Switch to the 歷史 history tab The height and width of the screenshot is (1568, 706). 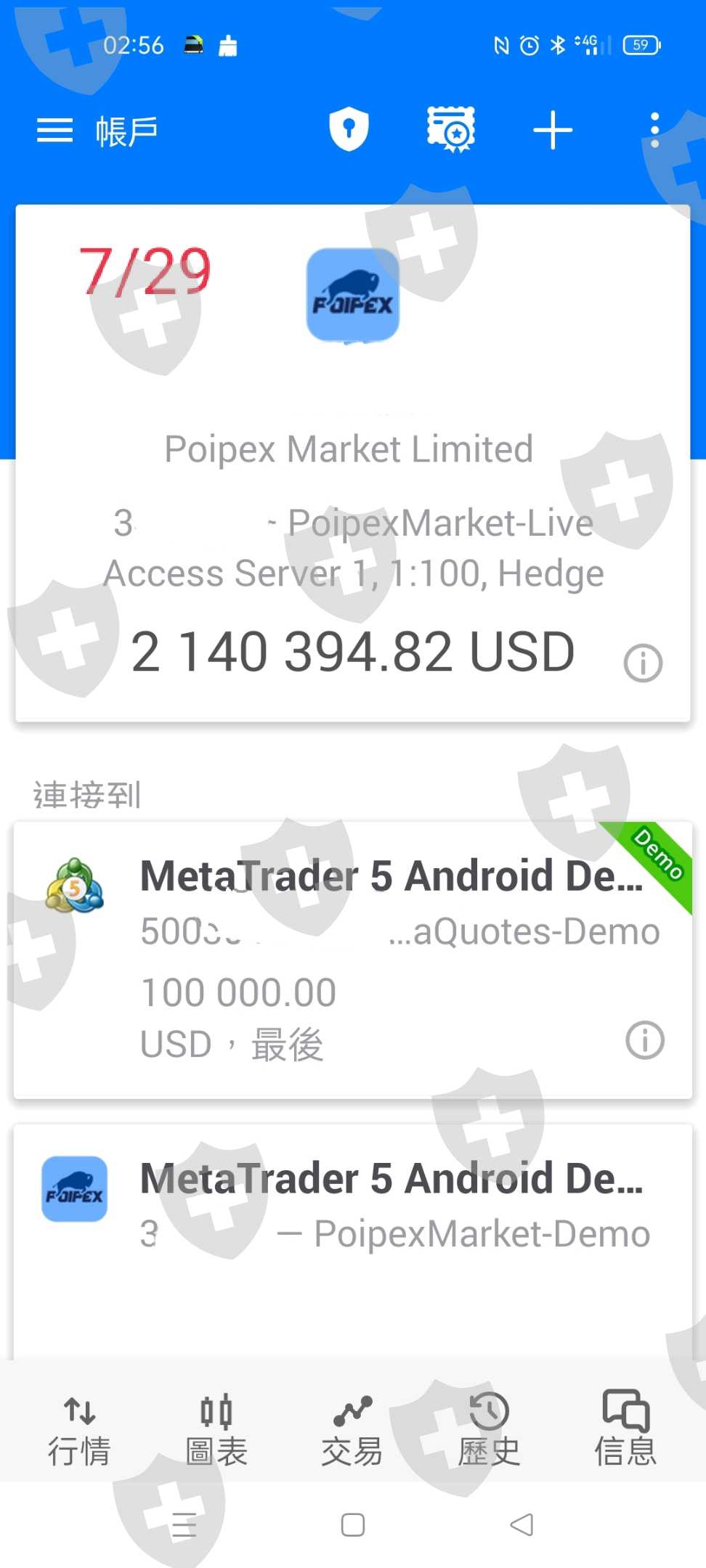(x=489, y=1429)
